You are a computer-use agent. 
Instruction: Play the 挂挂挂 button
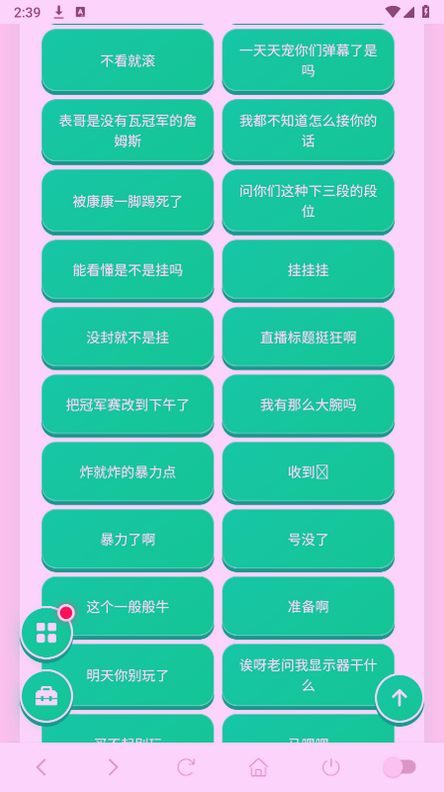click(x=308, y=270)
